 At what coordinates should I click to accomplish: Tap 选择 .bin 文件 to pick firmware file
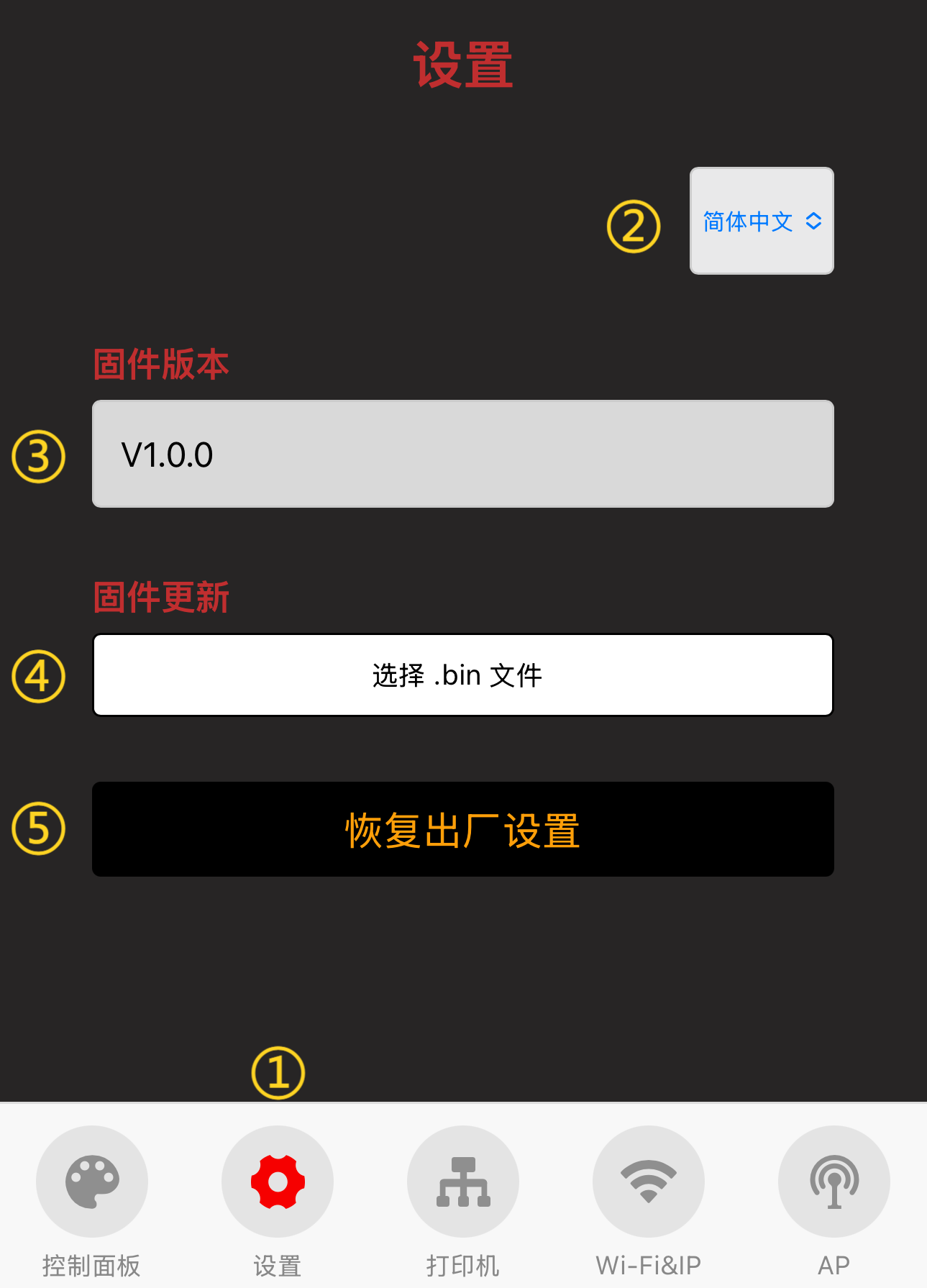pos(462,675)
